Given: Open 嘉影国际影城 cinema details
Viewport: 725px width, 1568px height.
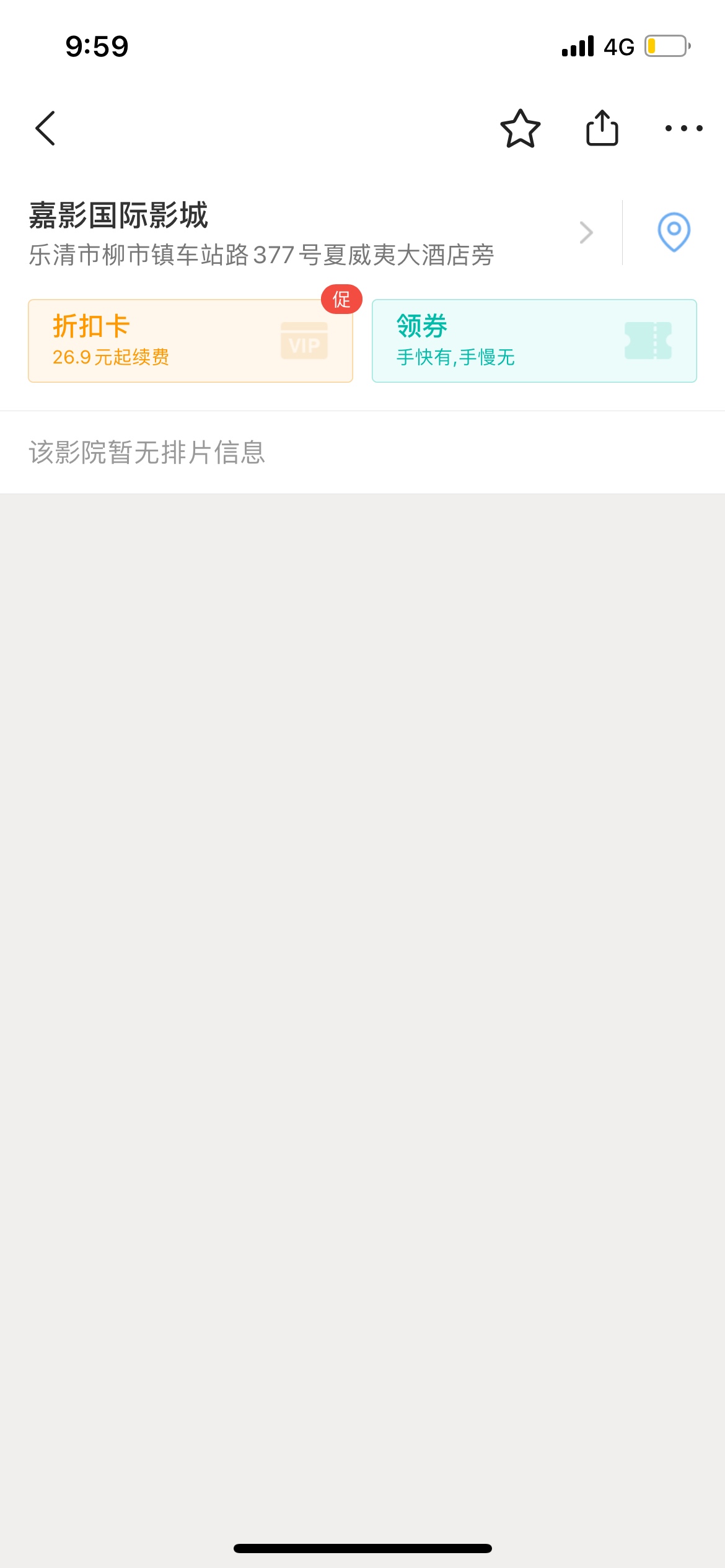Looking at the screenshot, I should tap(310, 233).
